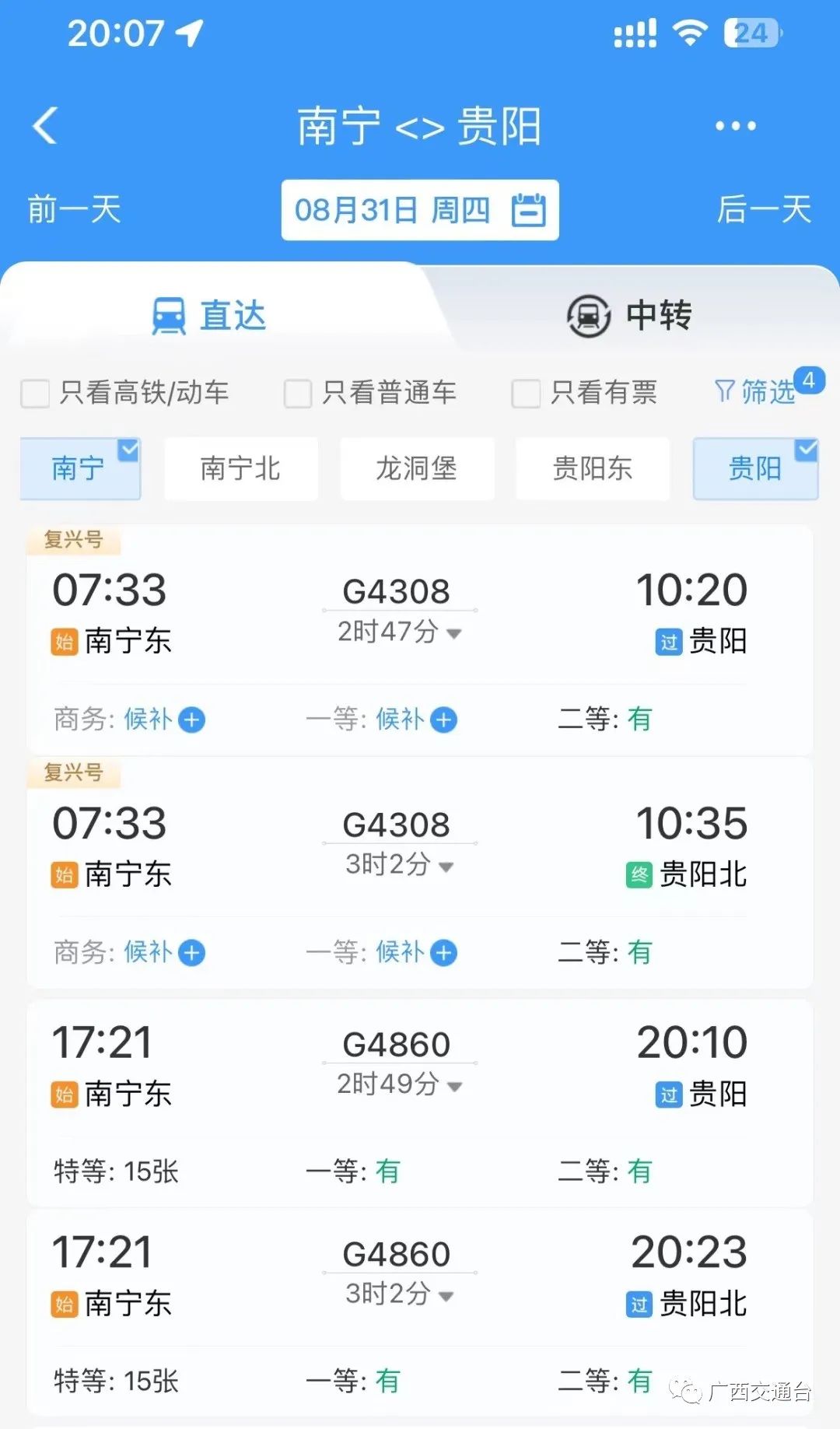Viewport: 840px width, 1429px height.
Task: Deselect the 贵阳 station chip
Action: (754, 468)
